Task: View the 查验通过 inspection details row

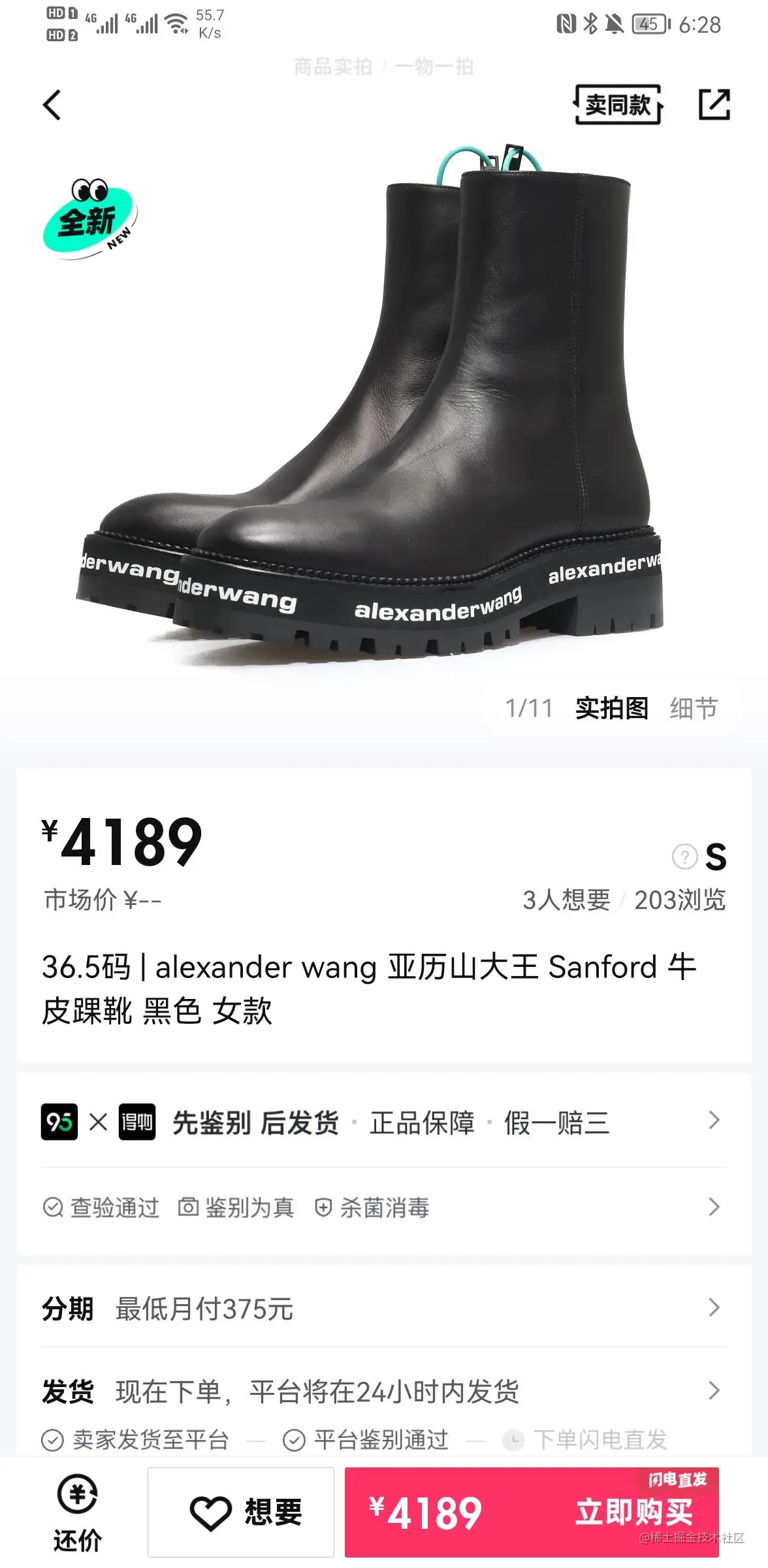Action: coord(384,1207)
